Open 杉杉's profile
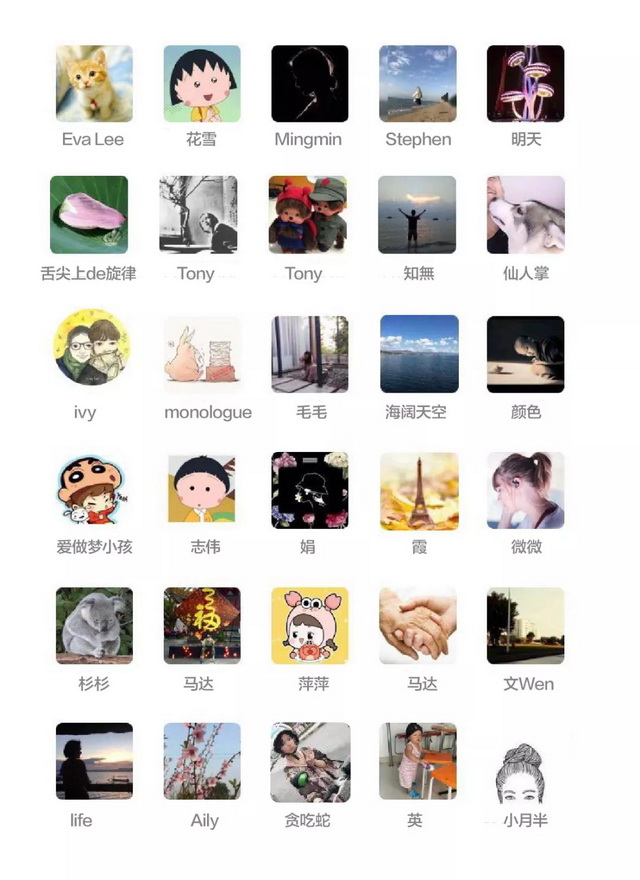Image resolution: width=640 pixels, height=880 pixels. 93,626
